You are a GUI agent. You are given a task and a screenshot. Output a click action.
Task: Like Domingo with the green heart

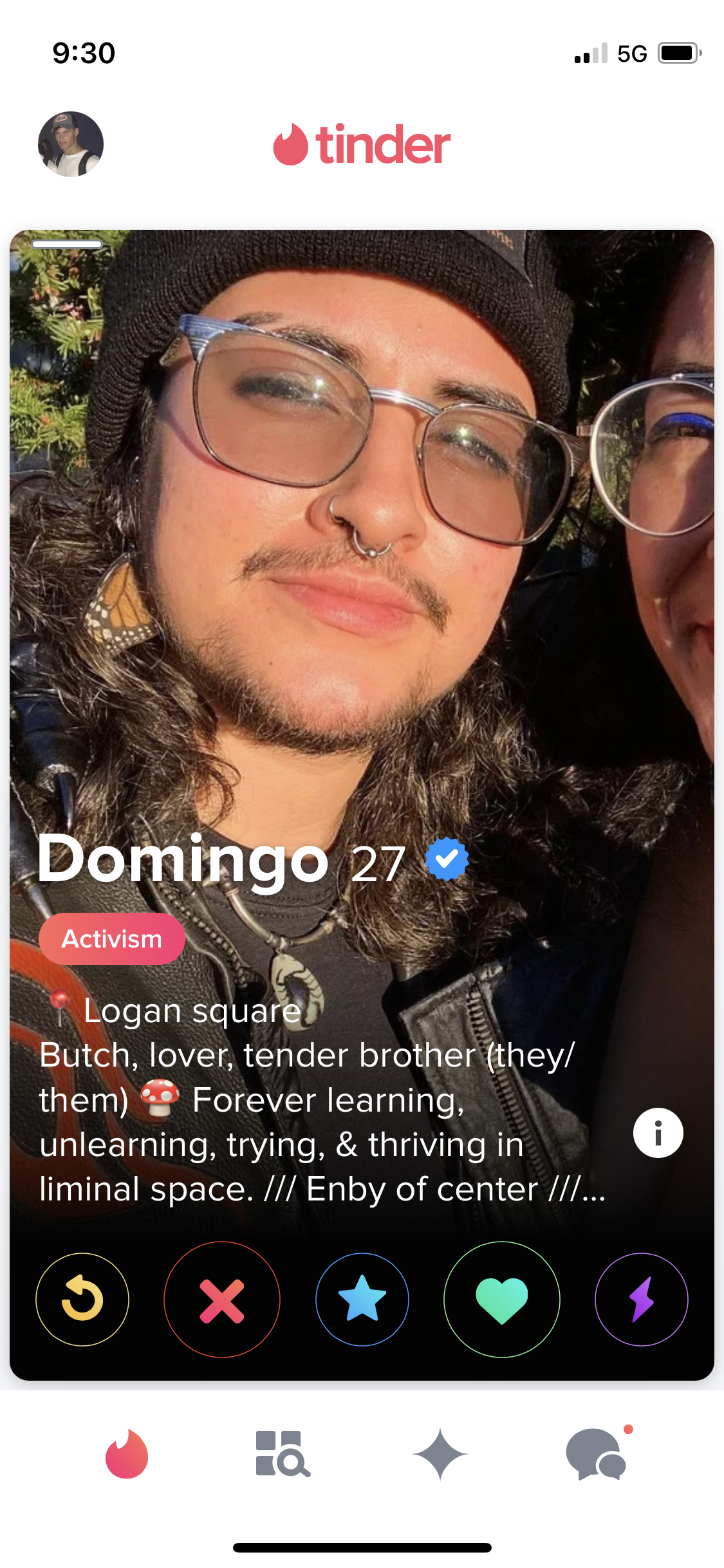[x=502, y=1300]
